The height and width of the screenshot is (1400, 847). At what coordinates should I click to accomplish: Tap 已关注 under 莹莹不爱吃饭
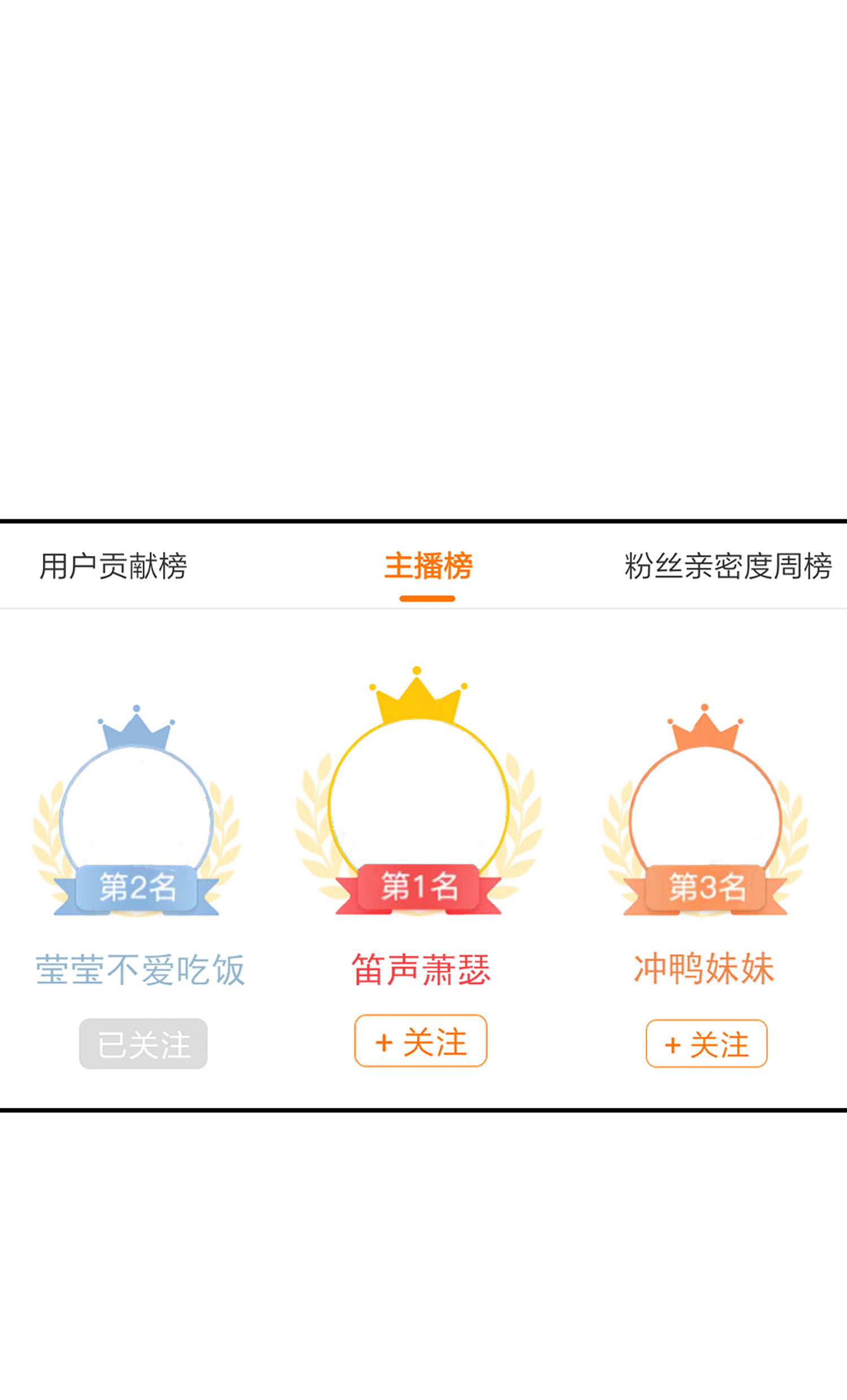[x=143, y=1044]
